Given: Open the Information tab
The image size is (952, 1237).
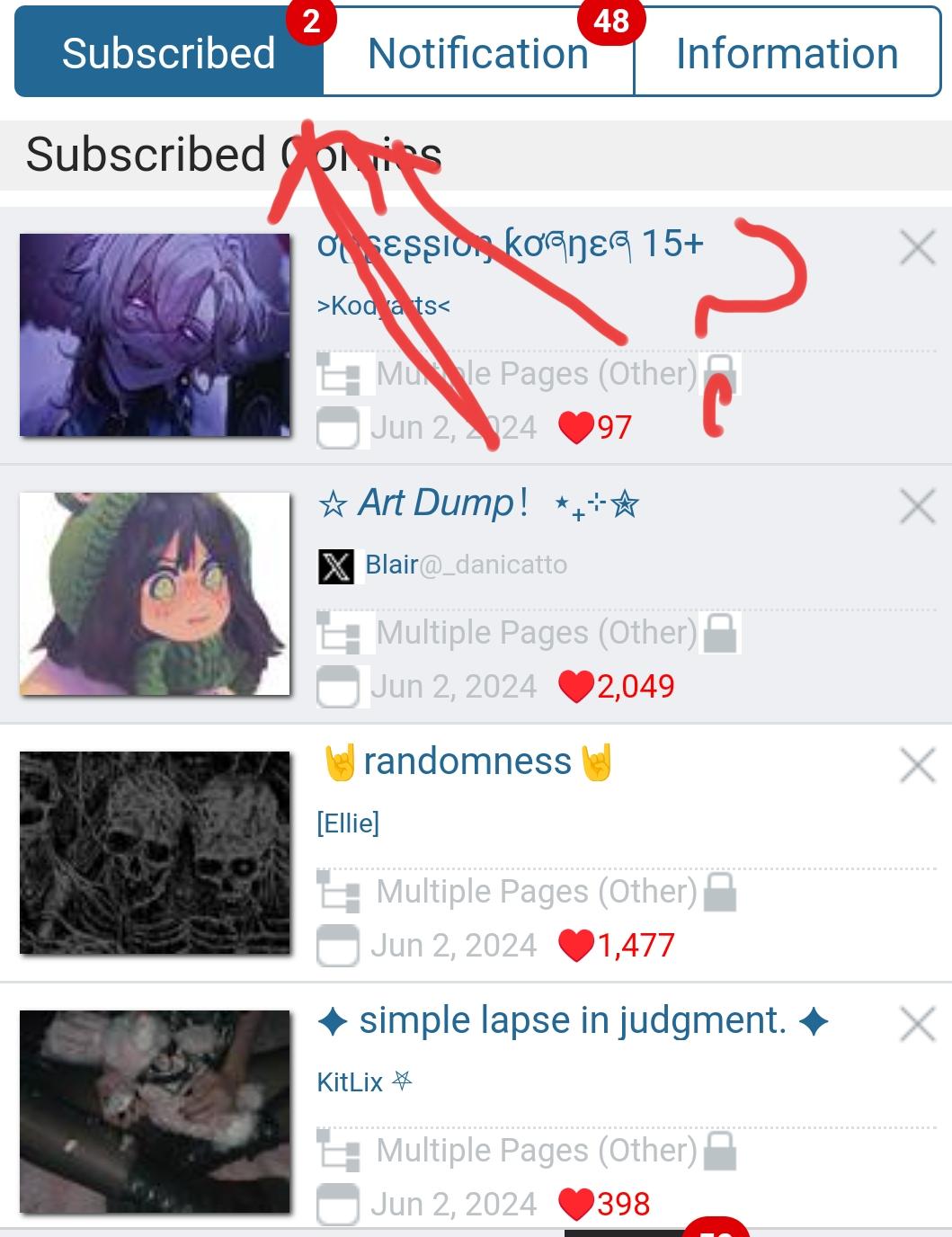Looking at the screenshot, I should (787, 54).
